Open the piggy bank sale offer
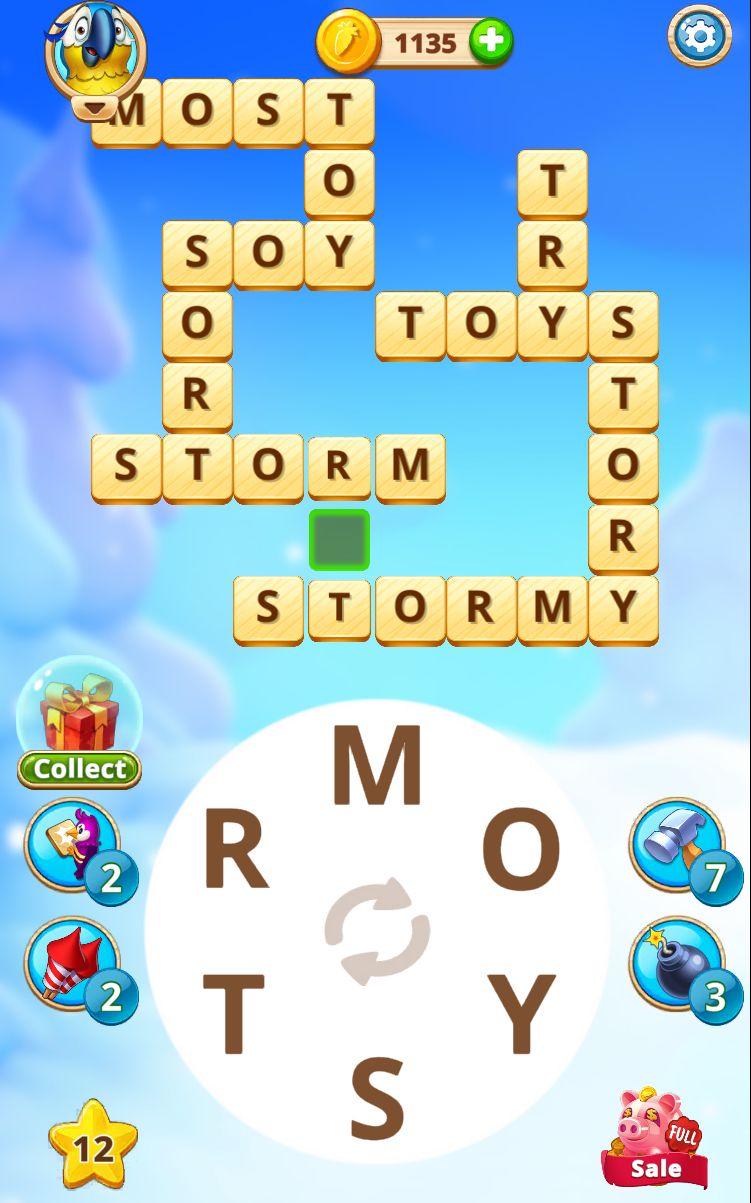 pos(655,1140)
